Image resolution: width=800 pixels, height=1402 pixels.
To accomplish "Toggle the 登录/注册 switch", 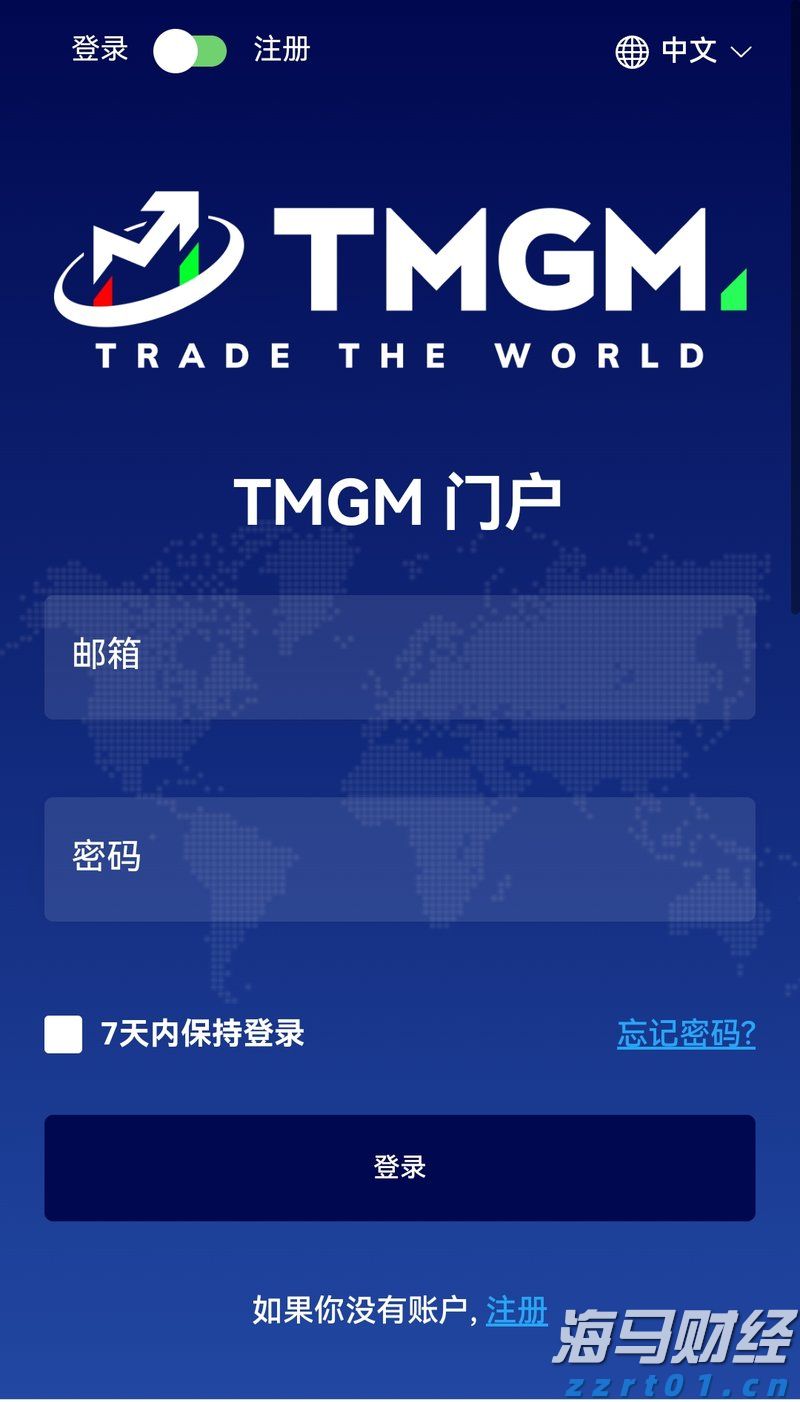I will click(190, 51).
